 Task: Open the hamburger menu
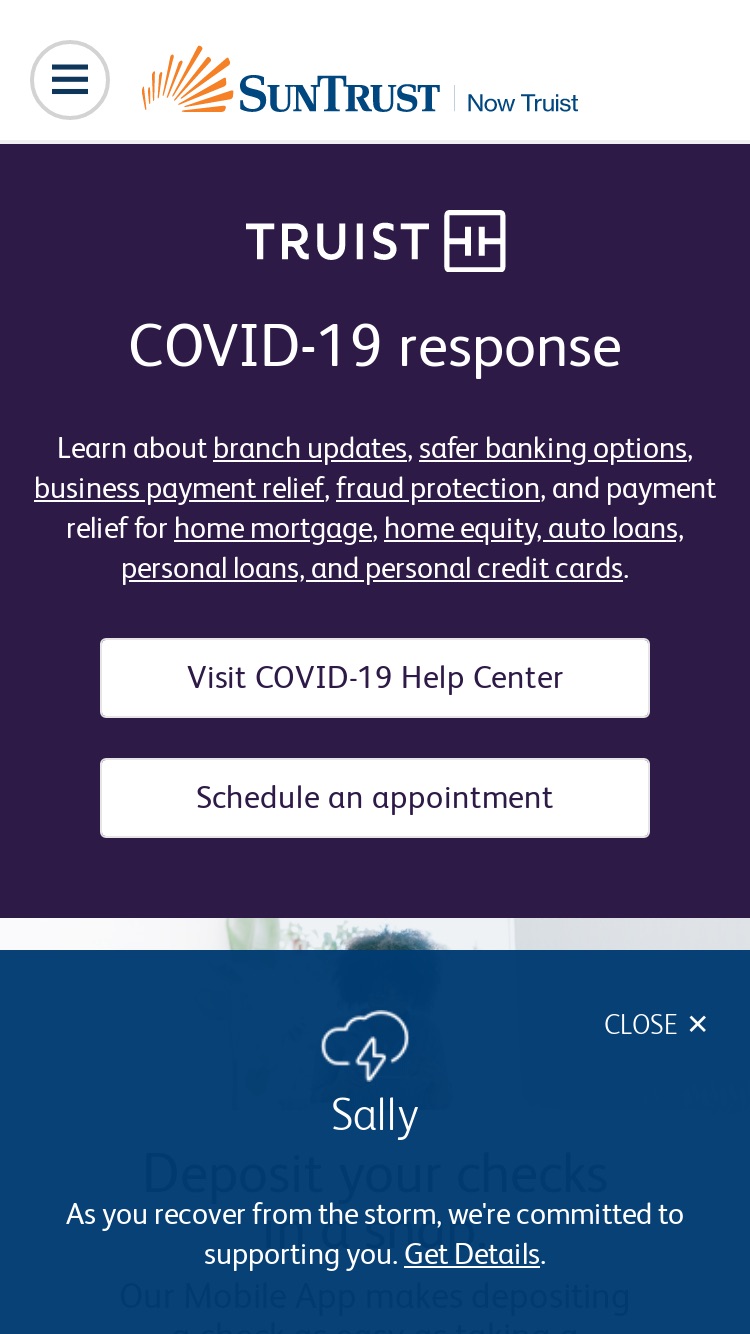(70, 79)
